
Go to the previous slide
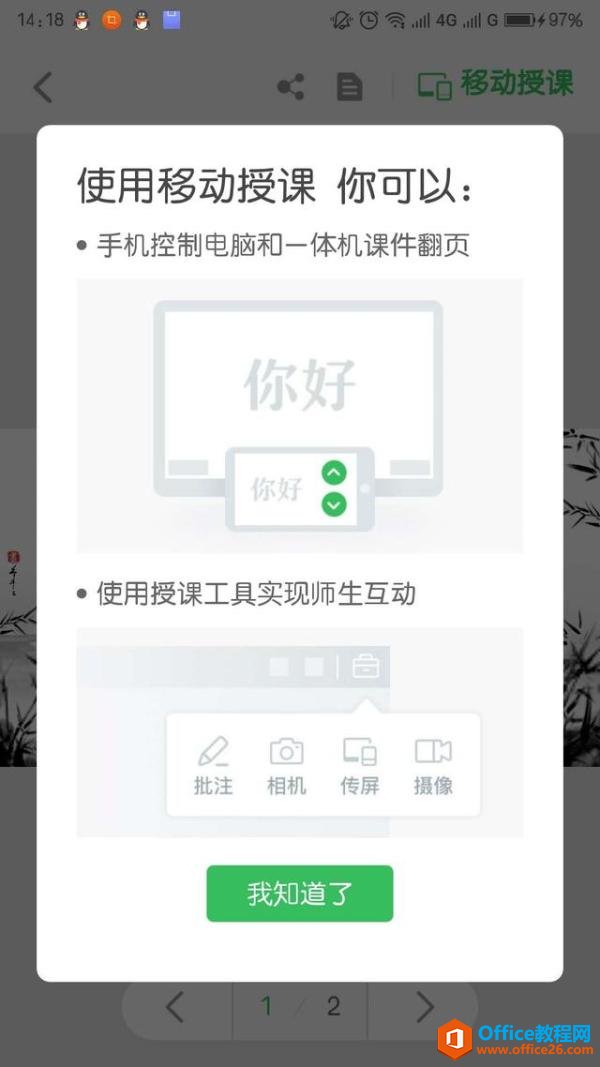pos(175,1006)
